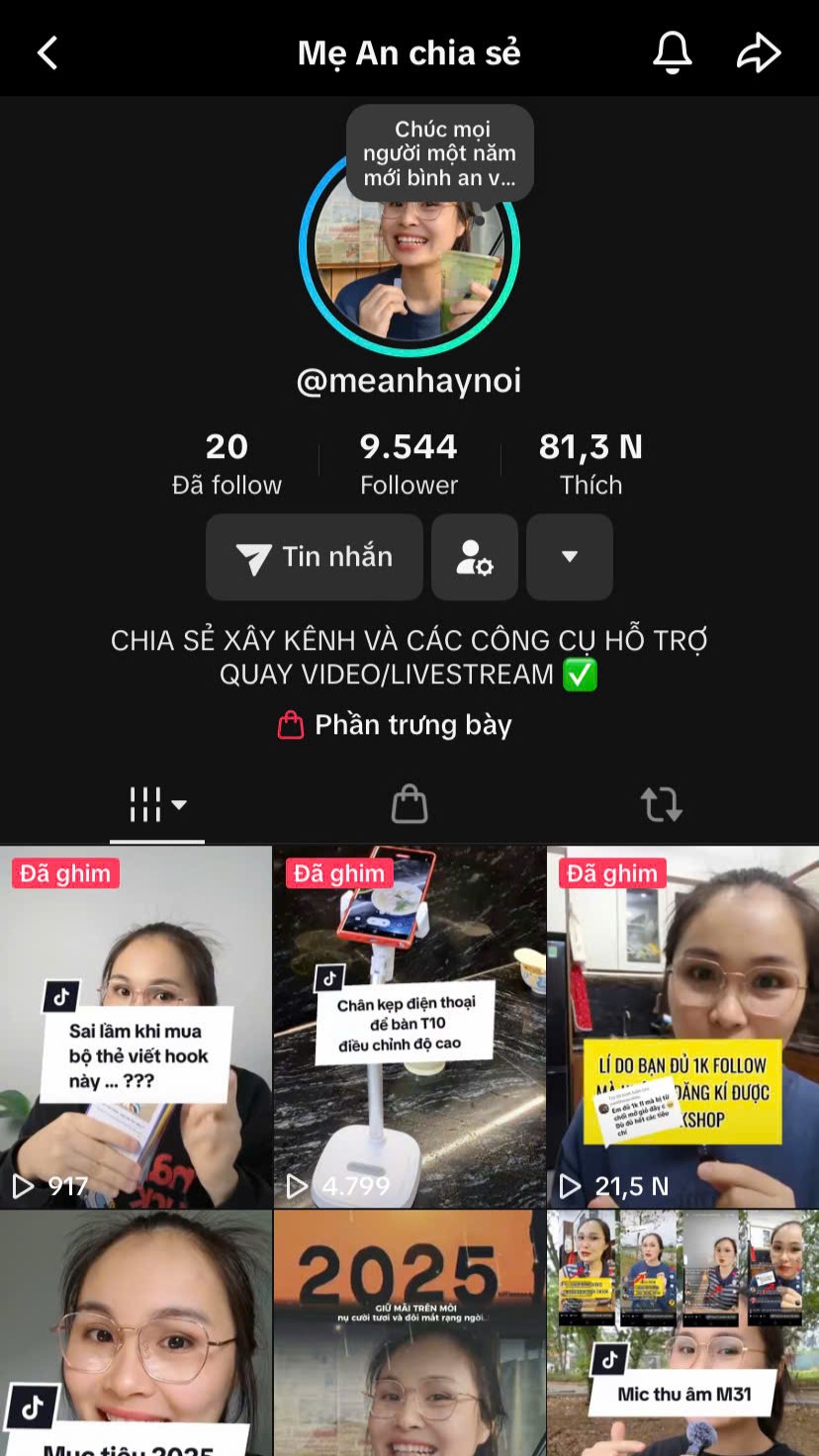This screenshot has height=1456, width=819.
Task: Open the 2025 sunset video
Action: tap(409, 1333)
